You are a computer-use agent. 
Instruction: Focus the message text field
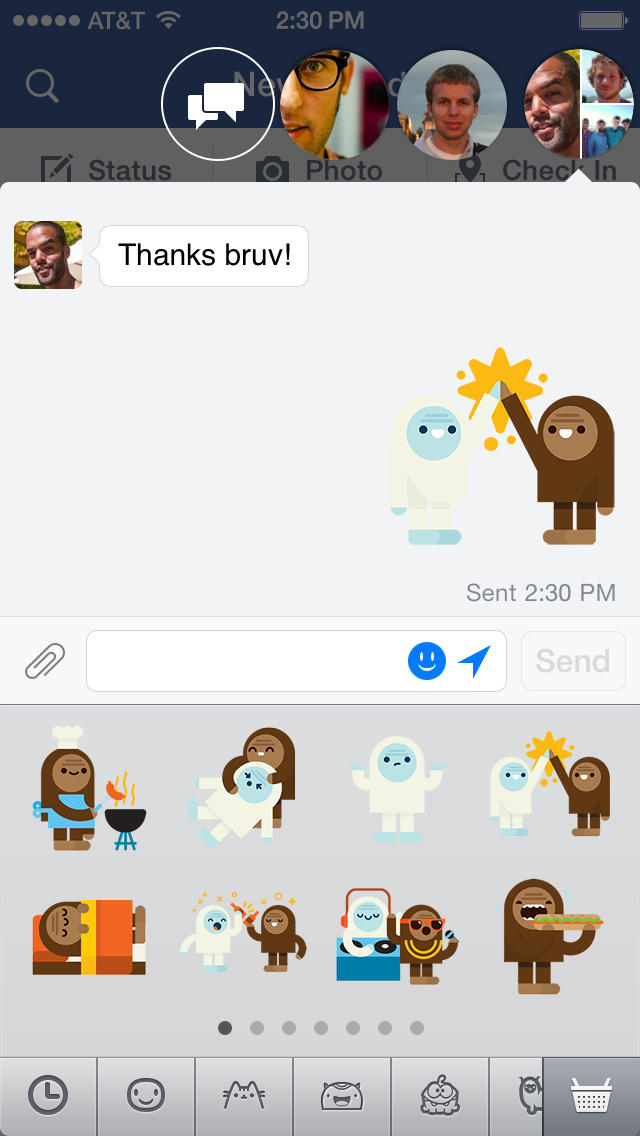pos(245,660)
